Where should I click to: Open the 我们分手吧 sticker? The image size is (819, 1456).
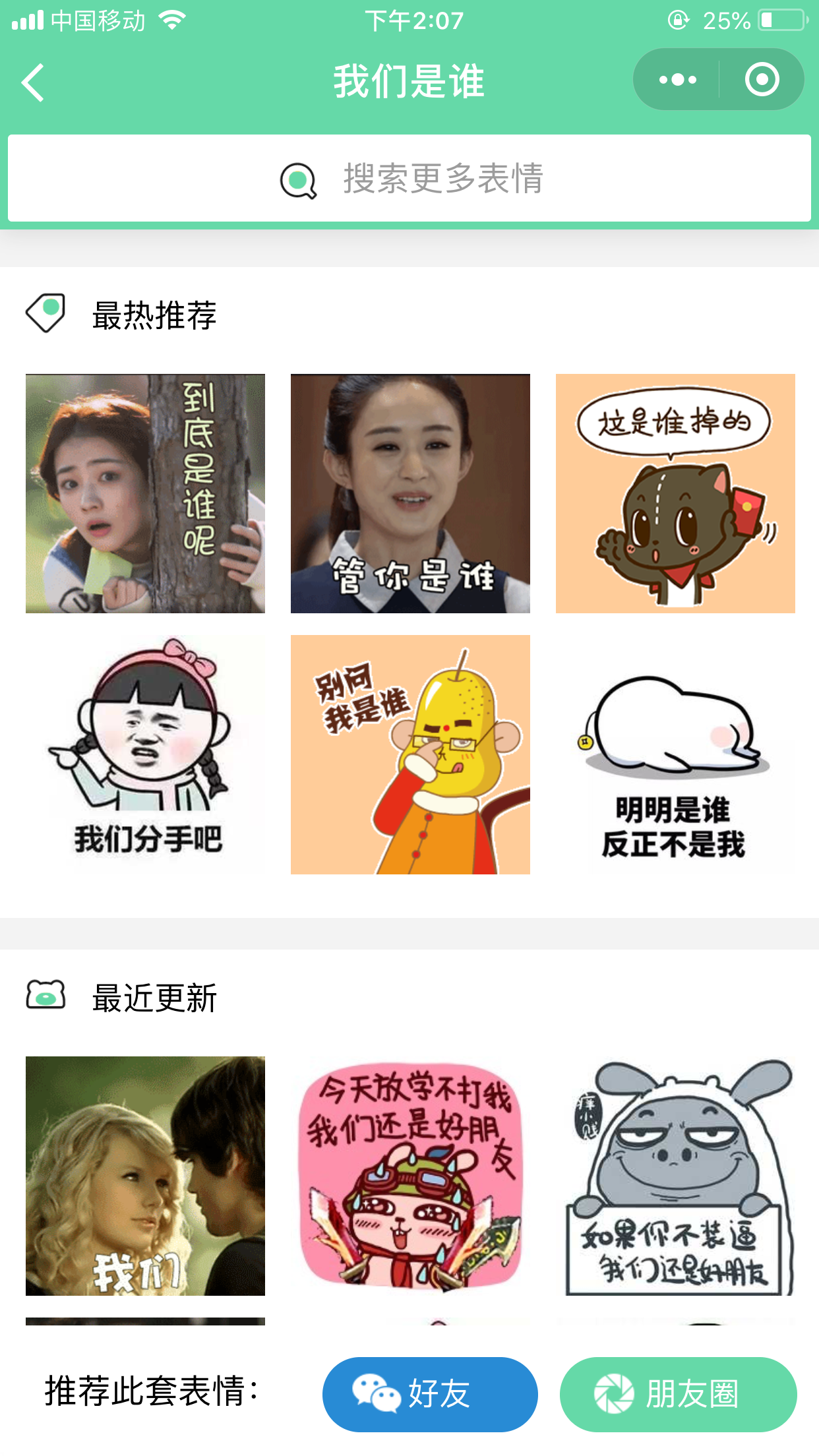tap(145, 754)
